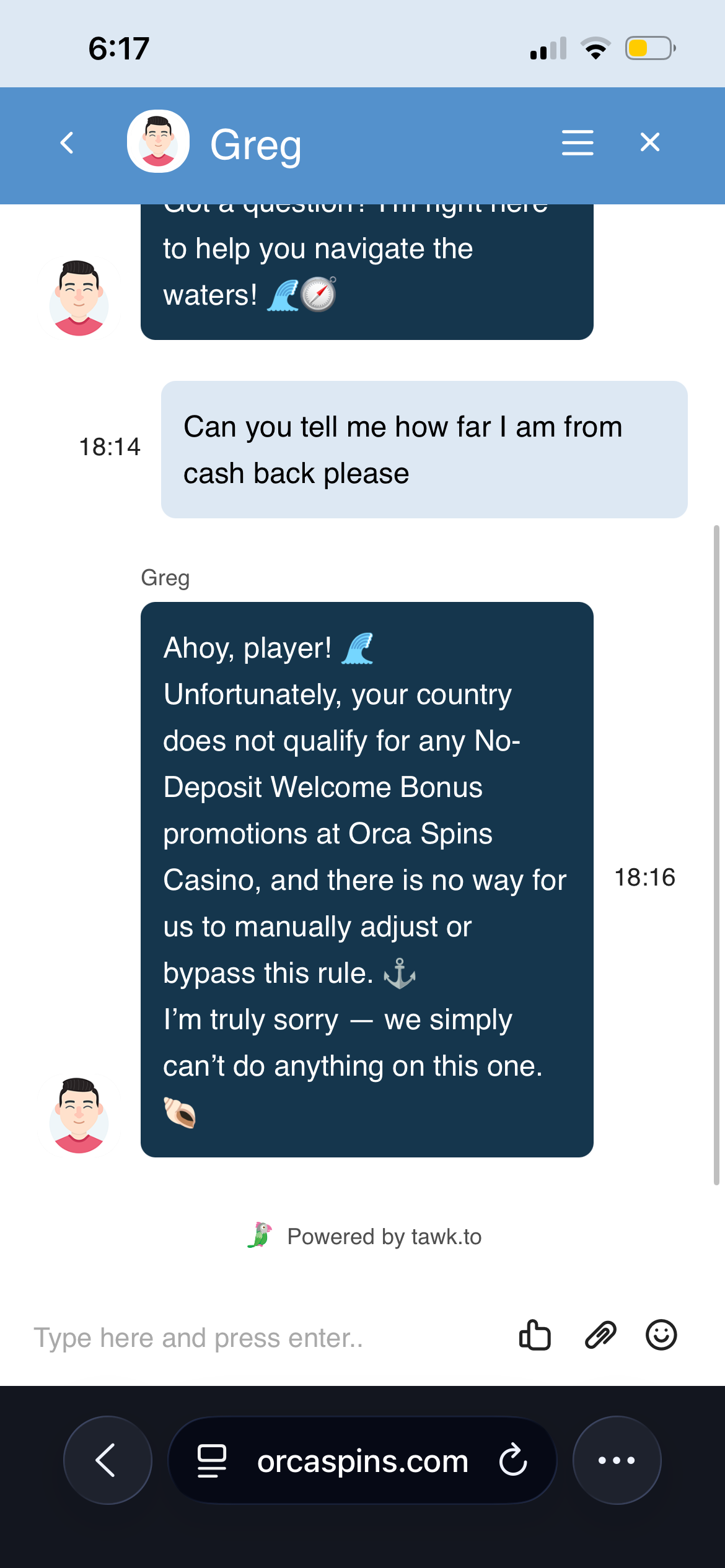This screenshot has height=1568, width=725.
Task: Follow the Powered by tawk.to link
Action: (366, 1237)
